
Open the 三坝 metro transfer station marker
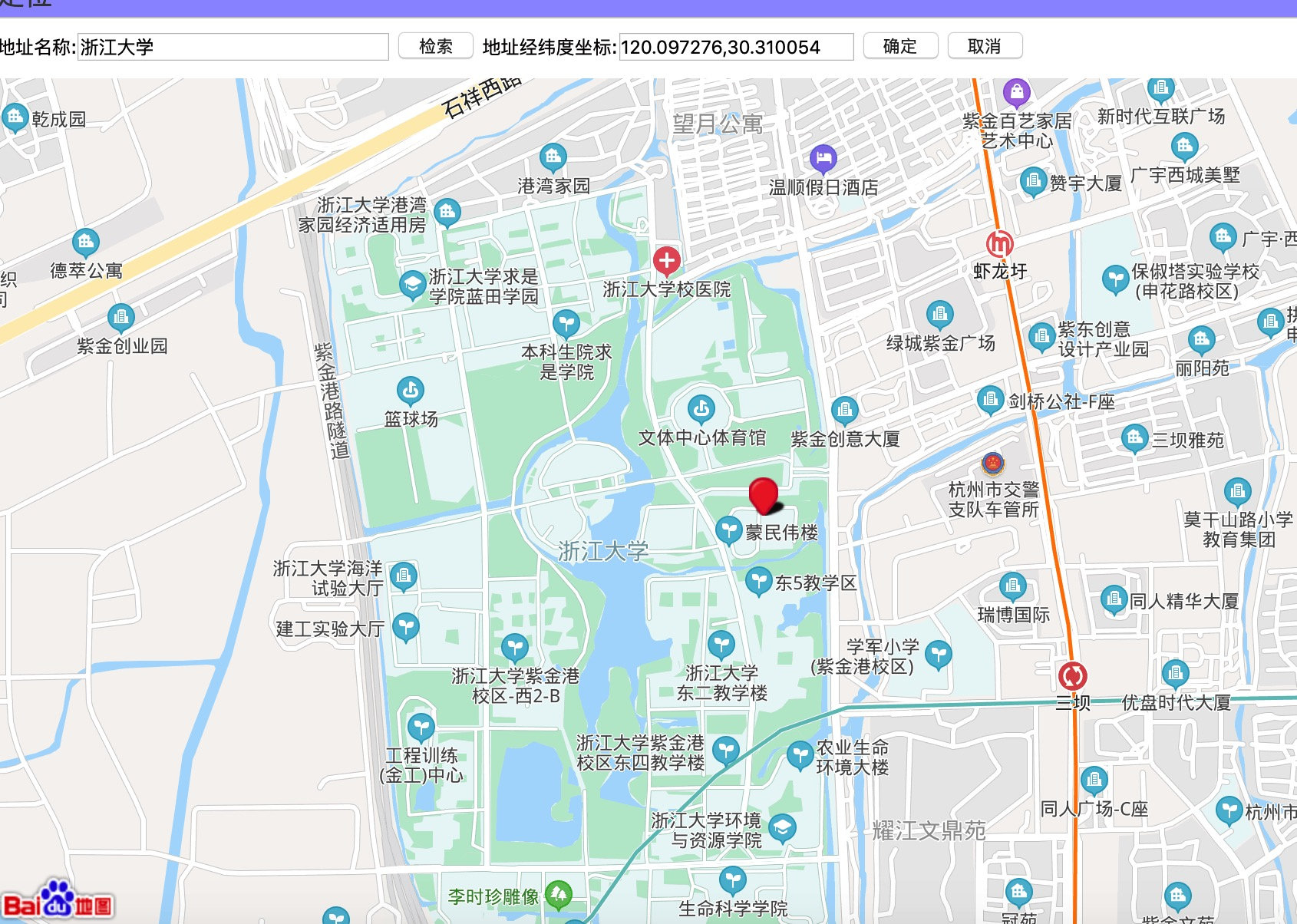click(x=1072, y=676)
